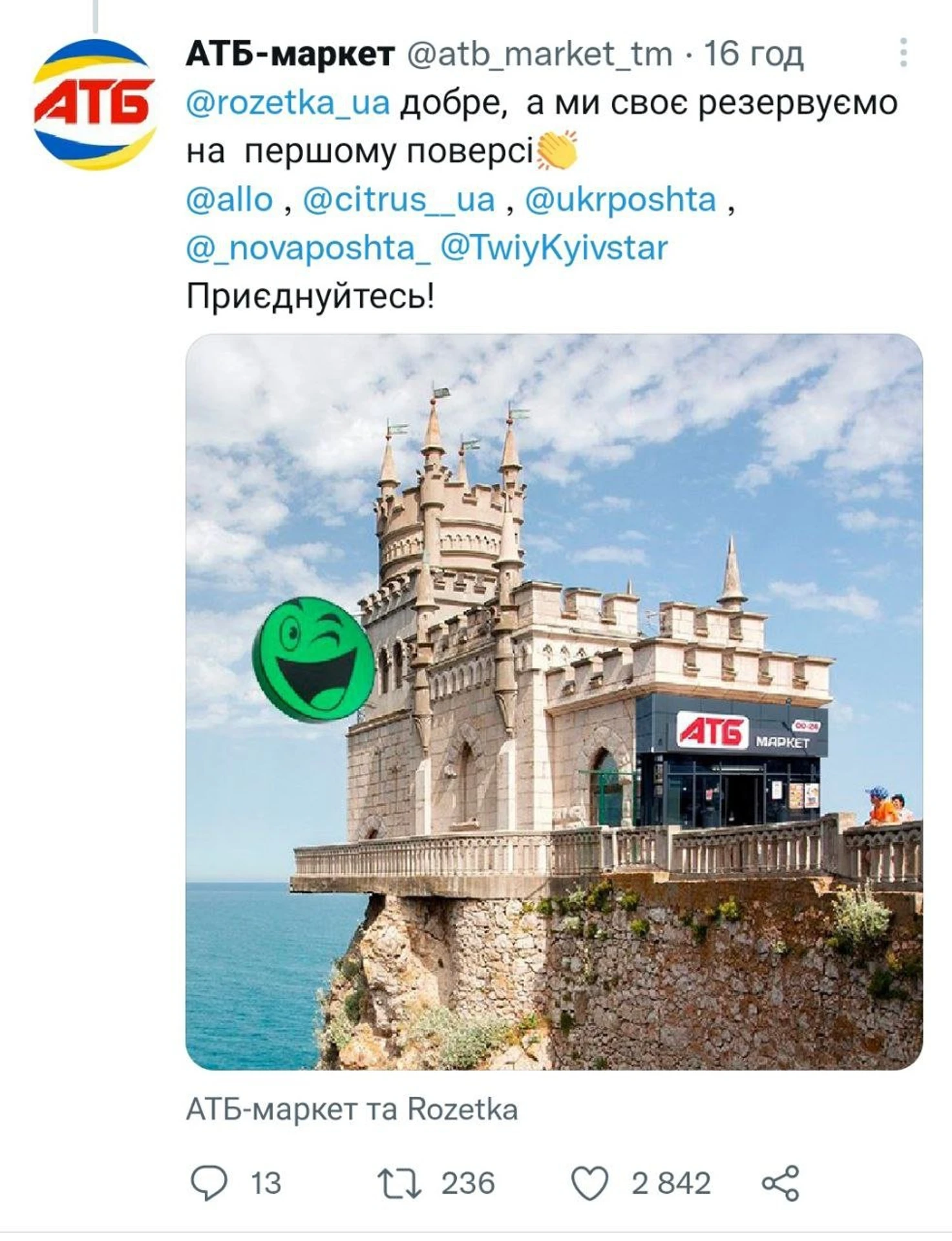Open the @_novaposhta_ mention
The height and width of the screenshot is (1241, 952).
pos(308,248)
